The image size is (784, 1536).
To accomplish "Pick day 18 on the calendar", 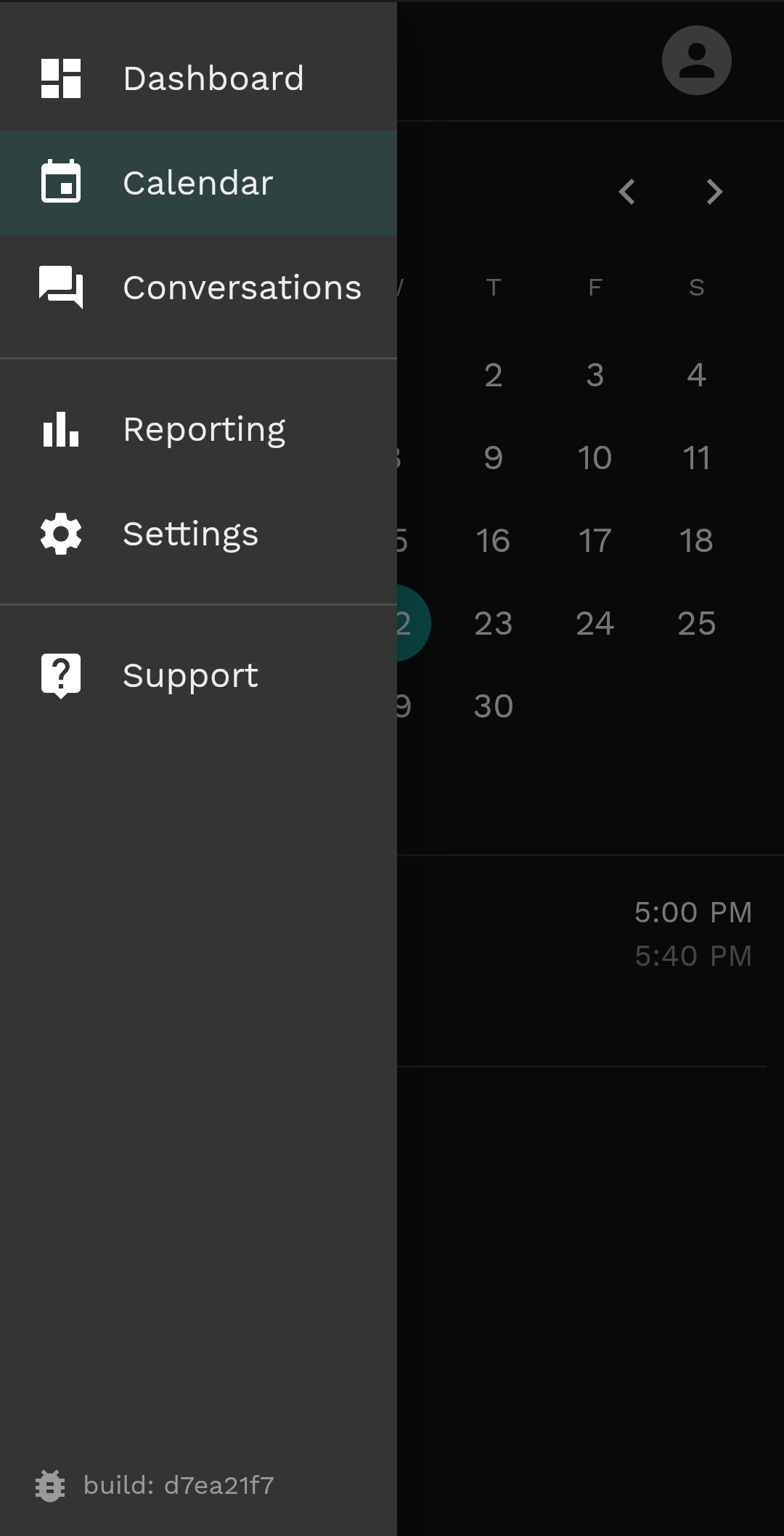I will (x=696, y=540).
